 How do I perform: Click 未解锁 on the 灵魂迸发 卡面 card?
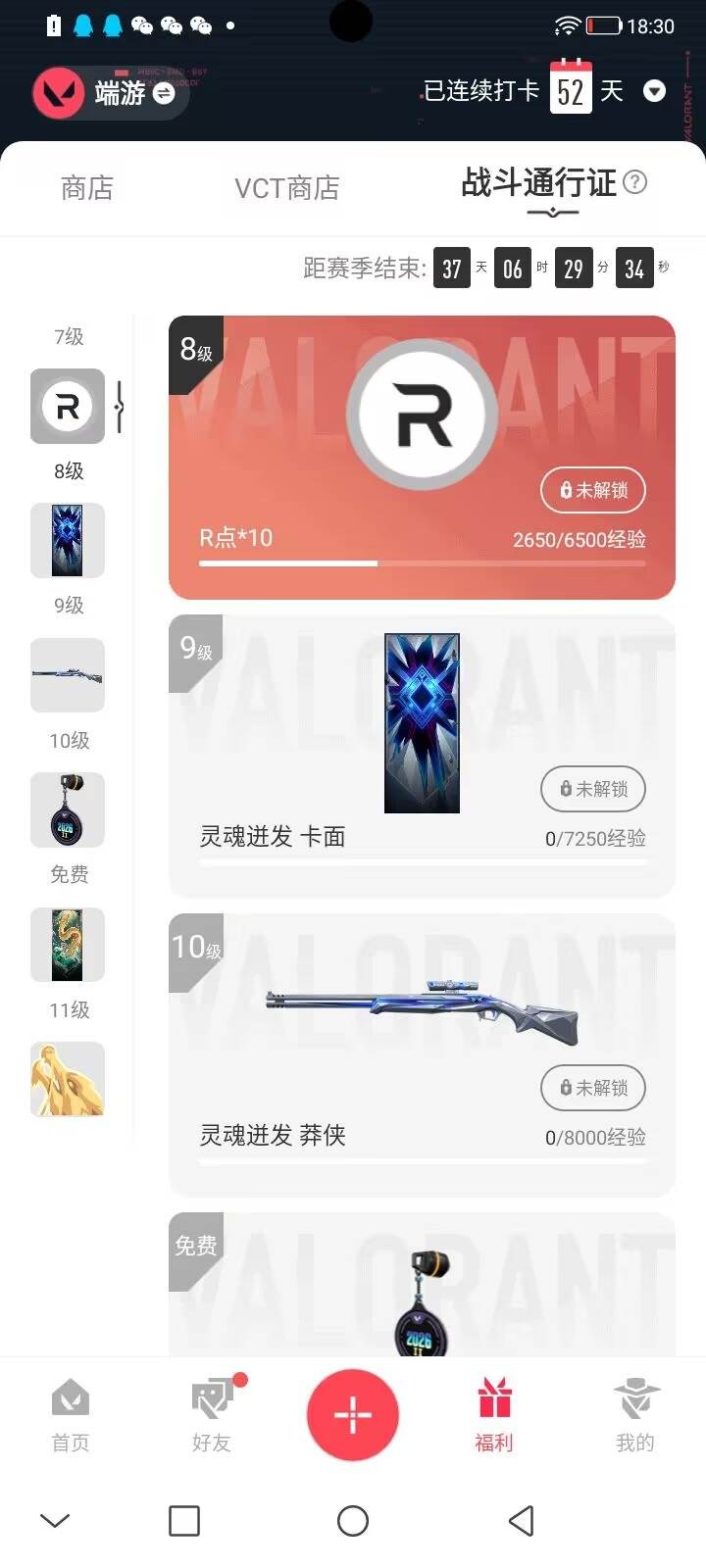[592, 790]
